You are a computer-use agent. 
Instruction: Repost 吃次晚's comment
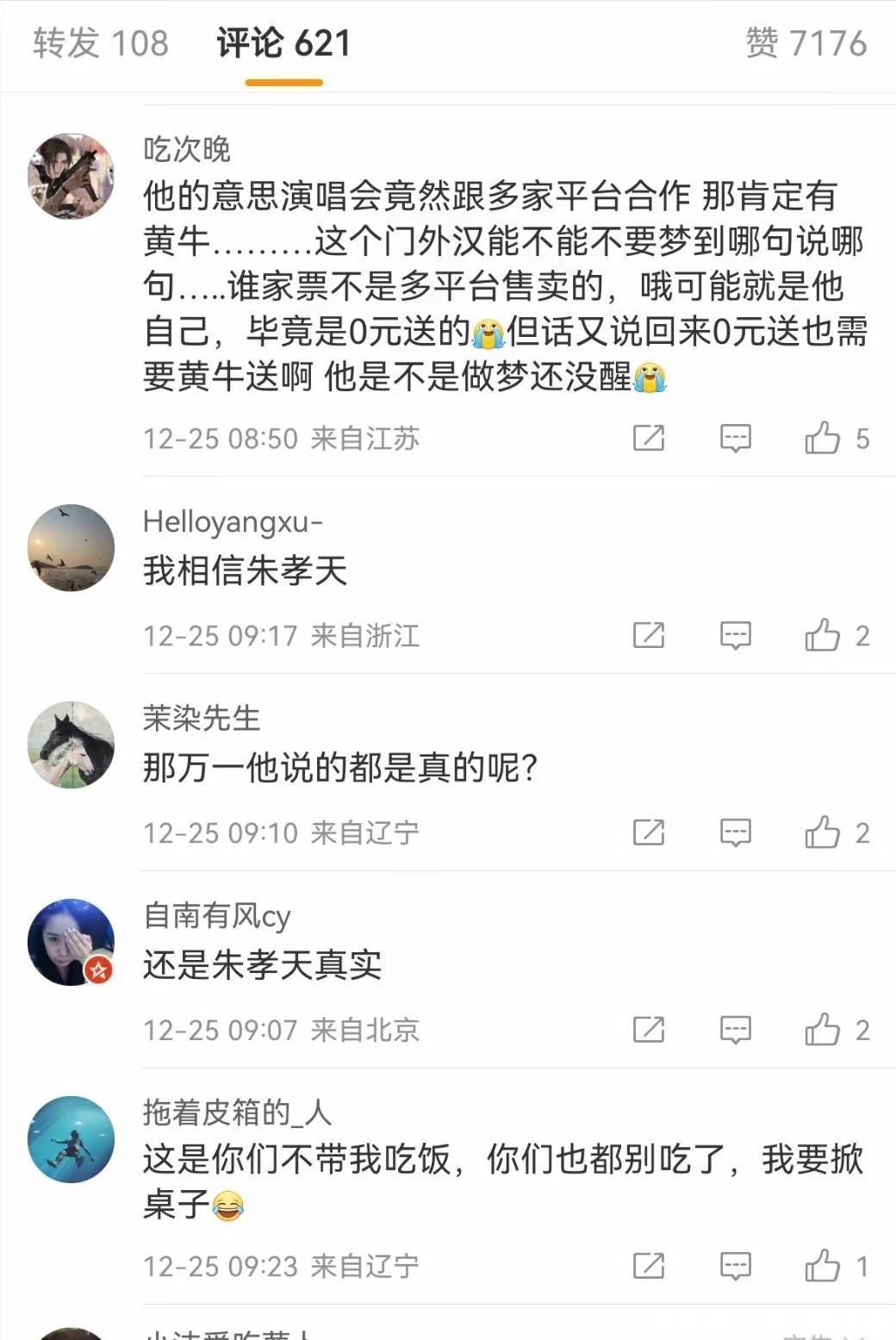pos(649,439)
